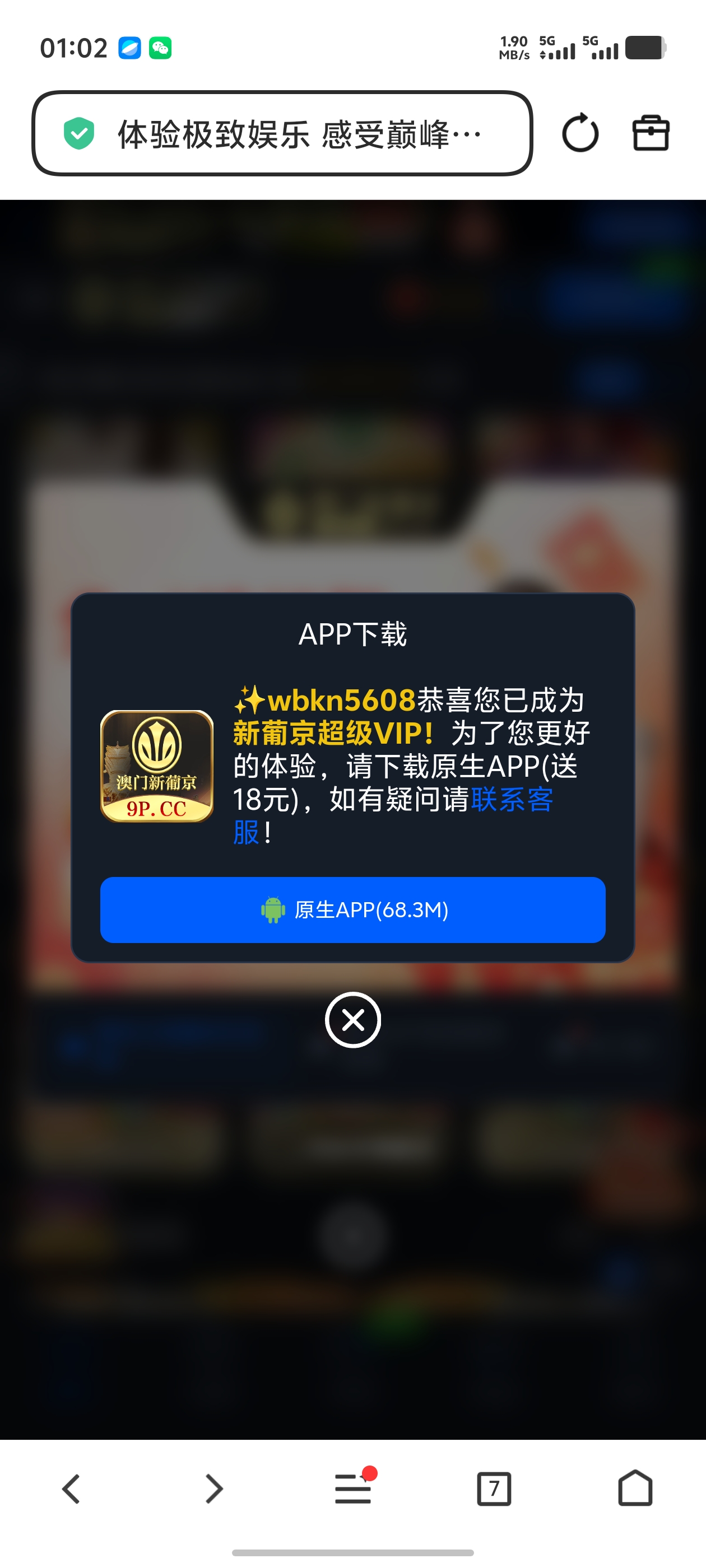Dismiss the APP下载 popup
Image resolution: width=706 pixels, height=1568 pixels.
[352, 1020]
